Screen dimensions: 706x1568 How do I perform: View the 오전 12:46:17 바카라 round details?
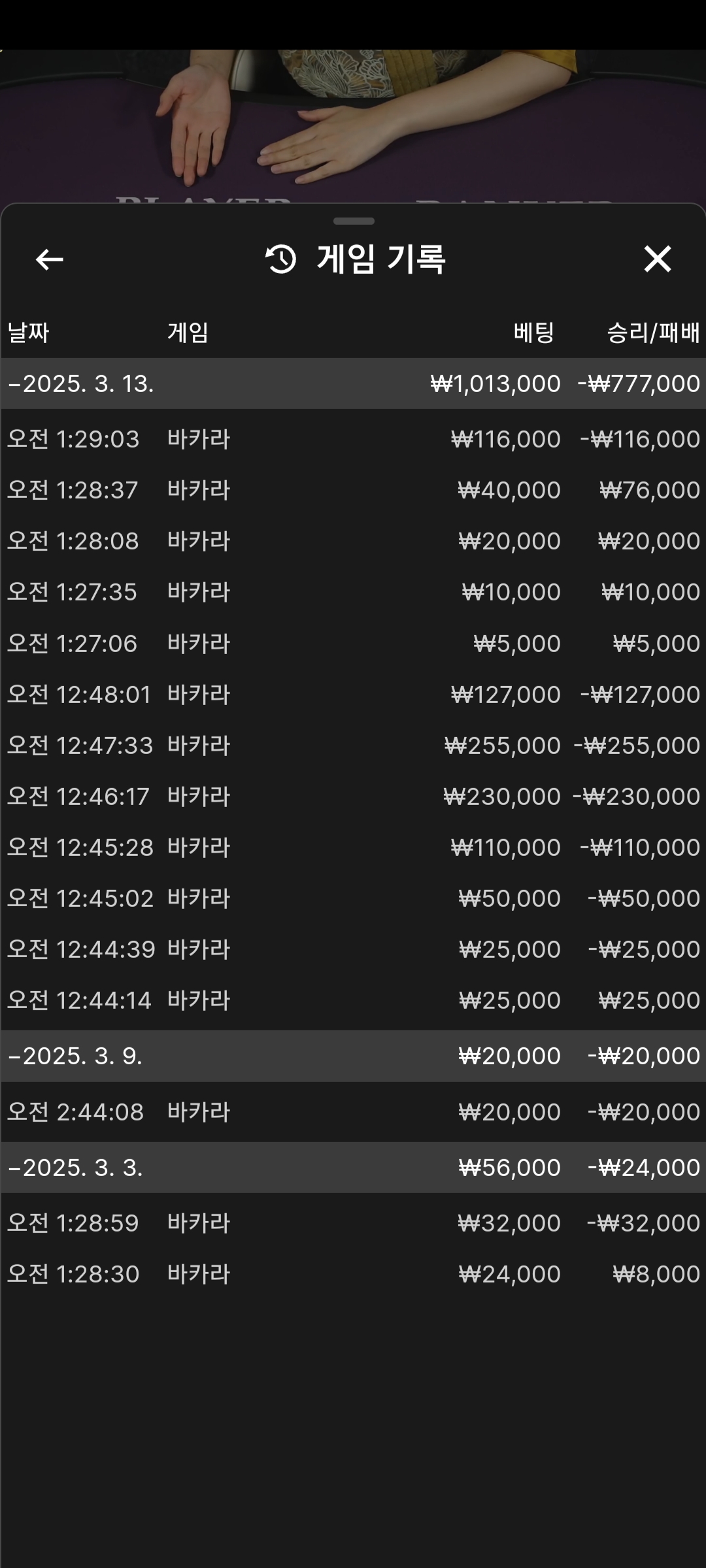click(353, 796)
